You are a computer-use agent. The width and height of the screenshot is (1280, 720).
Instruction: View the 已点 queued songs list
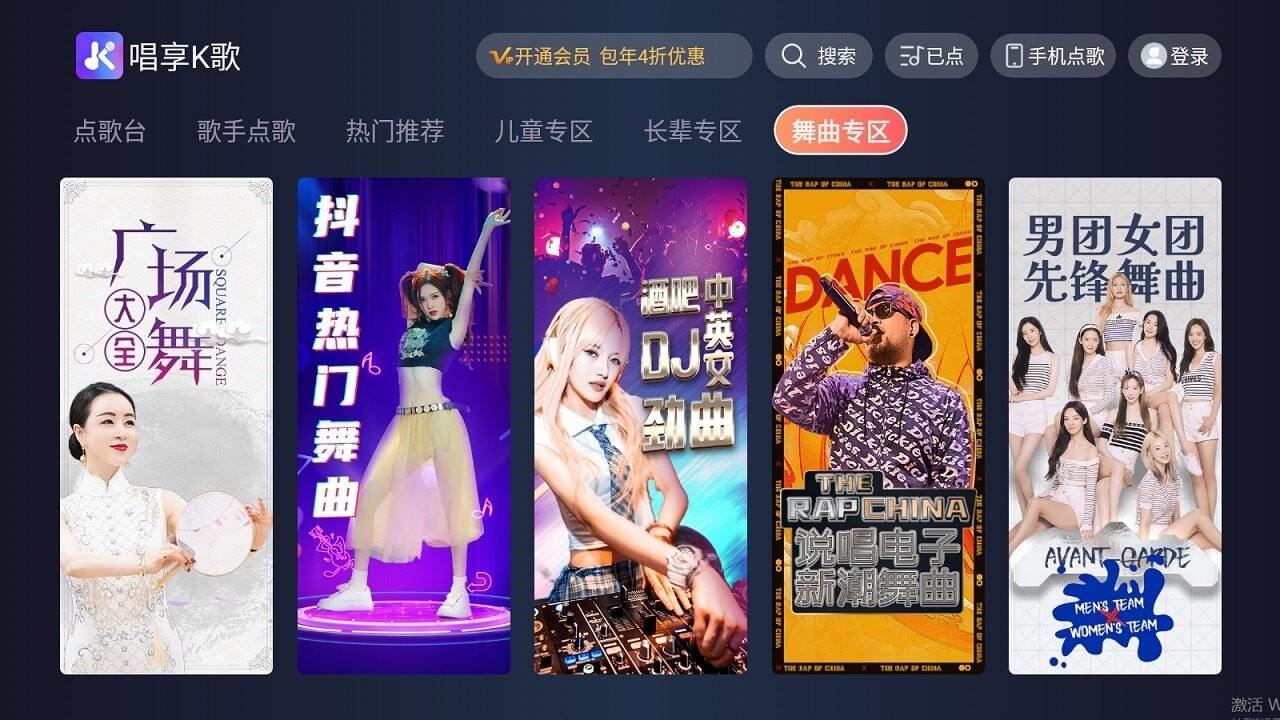tap(931, 56)
